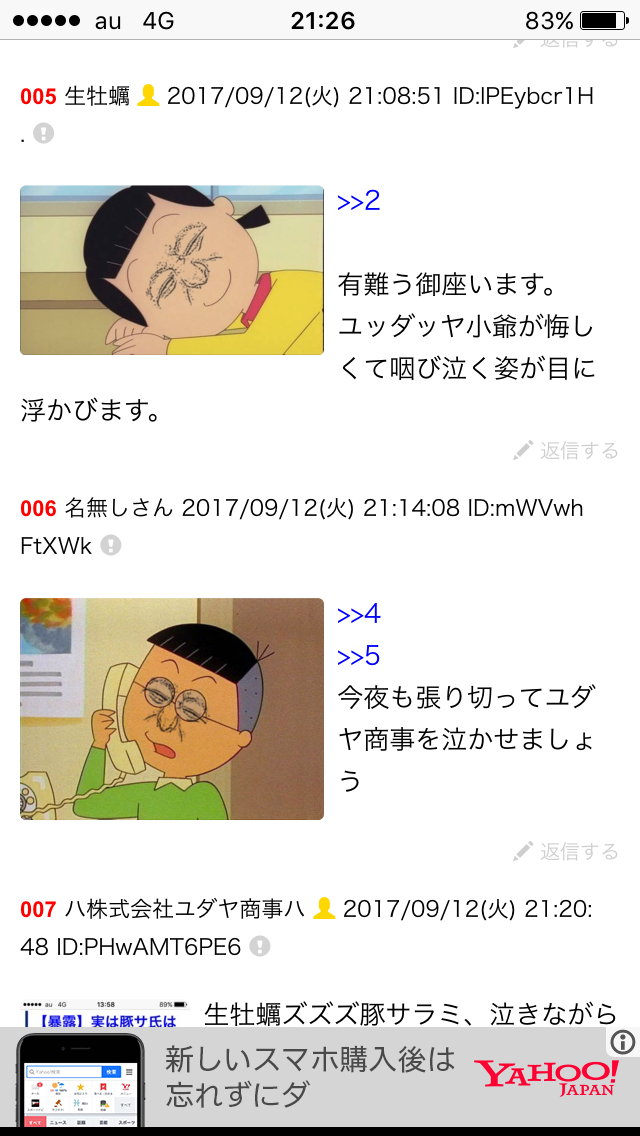Report post 006 with the exclamation icon
The image size is (640, 1136).
tap(110, 545)
